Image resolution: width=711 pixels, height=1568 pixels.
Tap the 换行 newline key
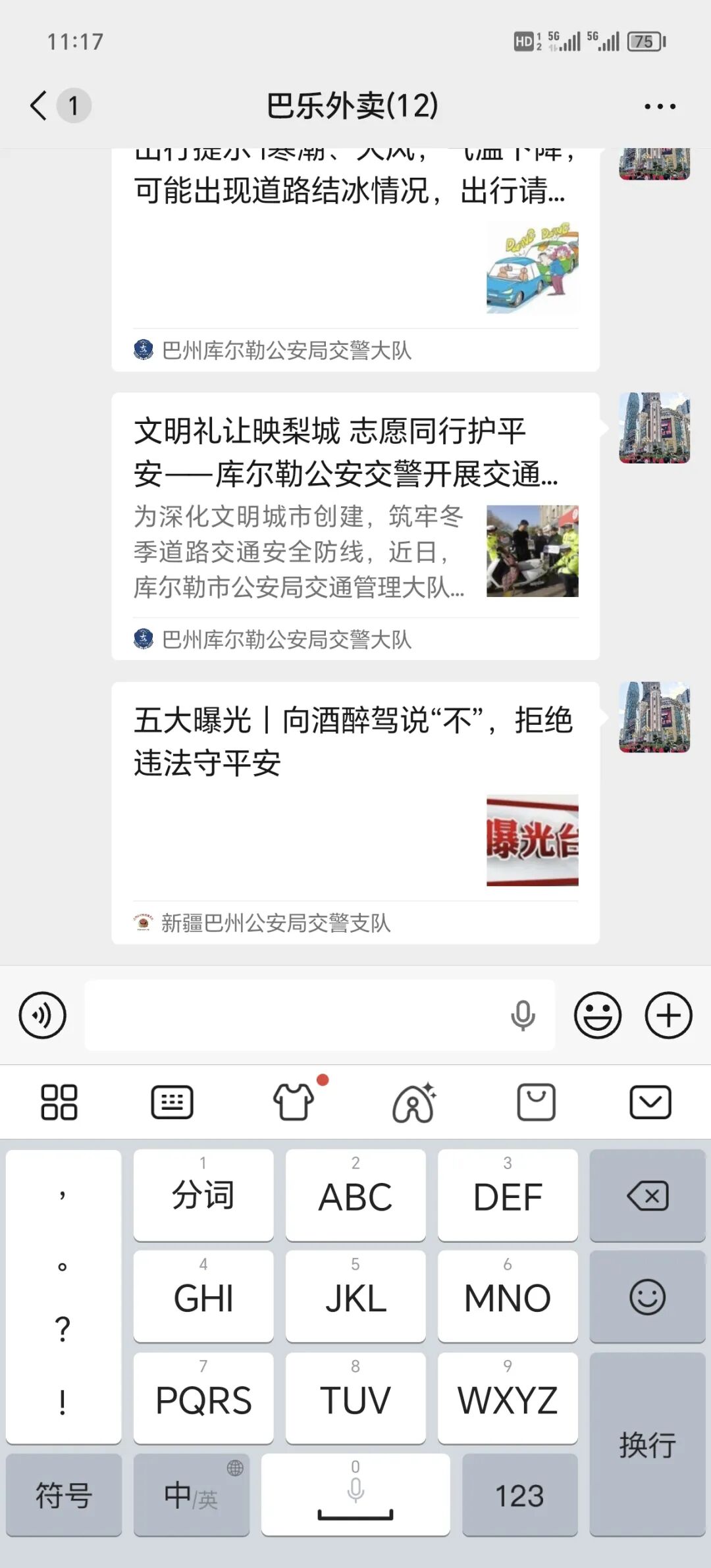coord(648,1444)
